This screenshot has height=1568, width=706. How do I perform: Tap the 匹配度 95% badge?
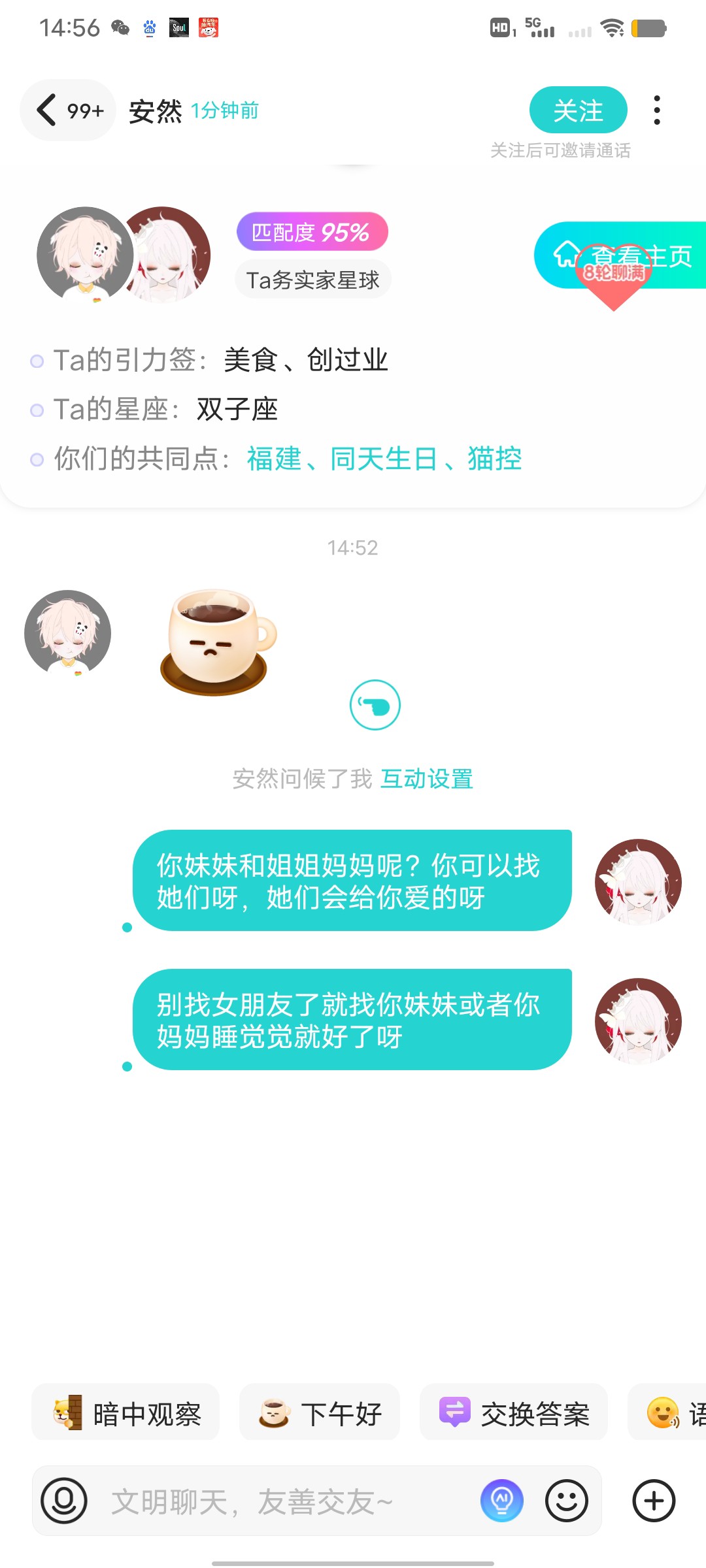[312, 232]
